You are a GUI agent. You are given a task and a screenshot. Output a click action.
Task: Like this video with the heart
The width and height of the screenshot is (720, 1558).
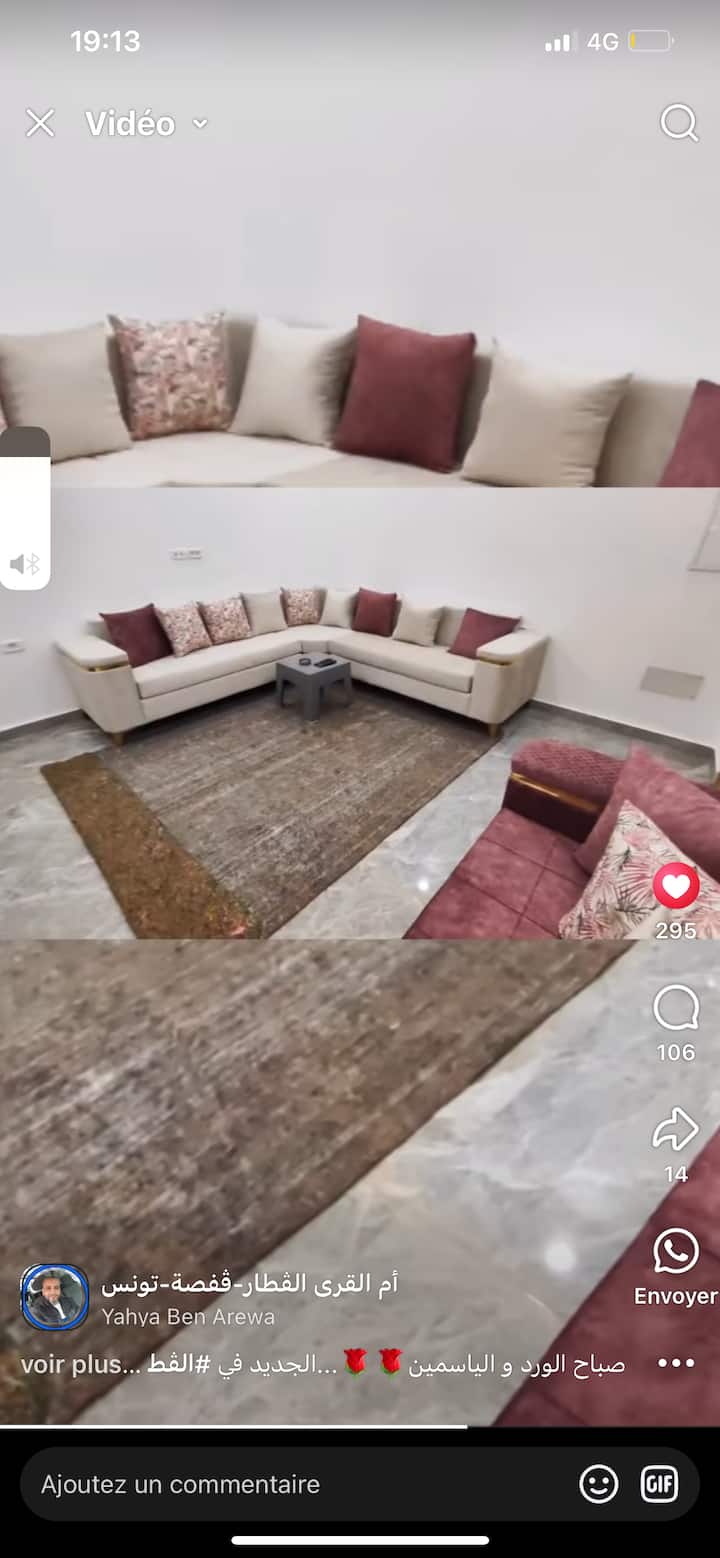(x=676, y=886)
